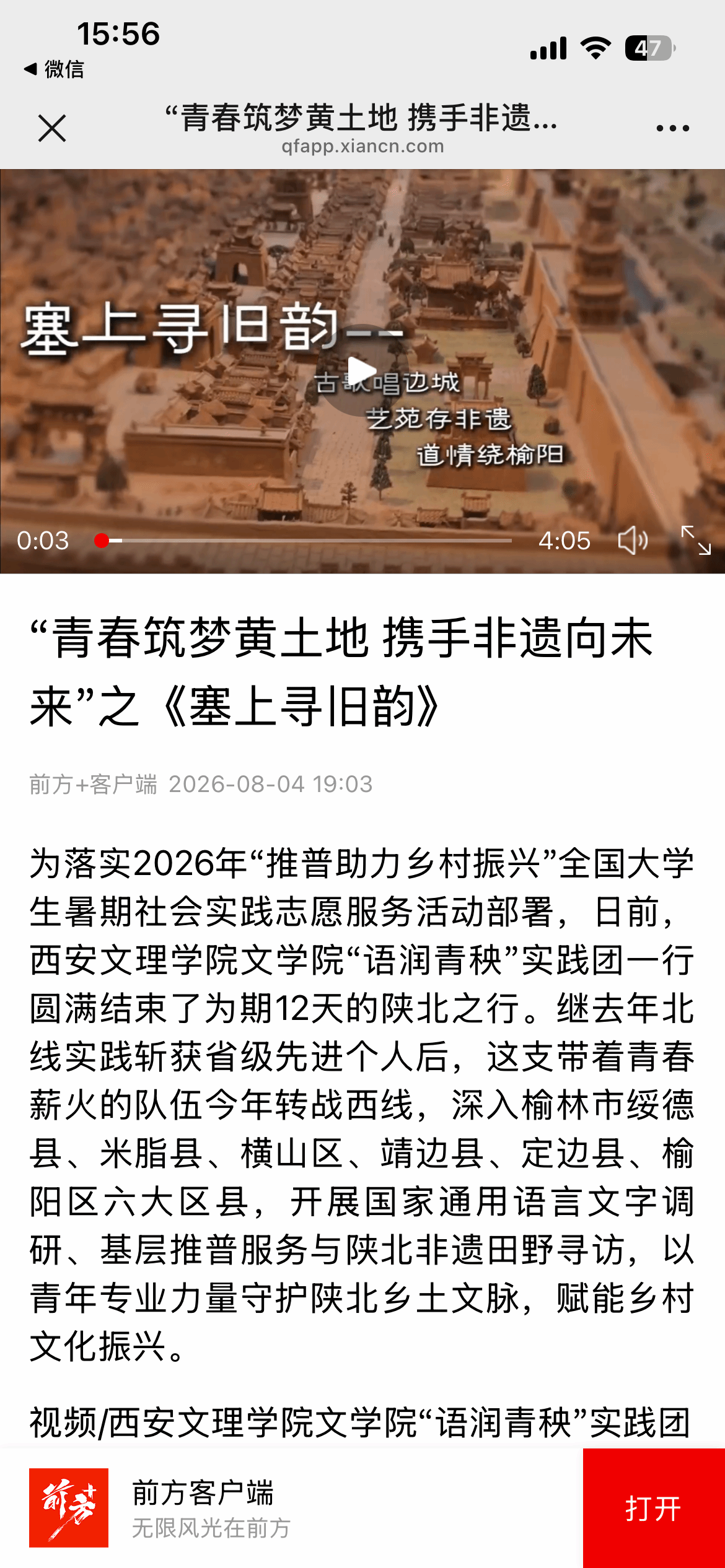Mute the video sound
Screen dimensions: 725x1568
coord(633,541)
